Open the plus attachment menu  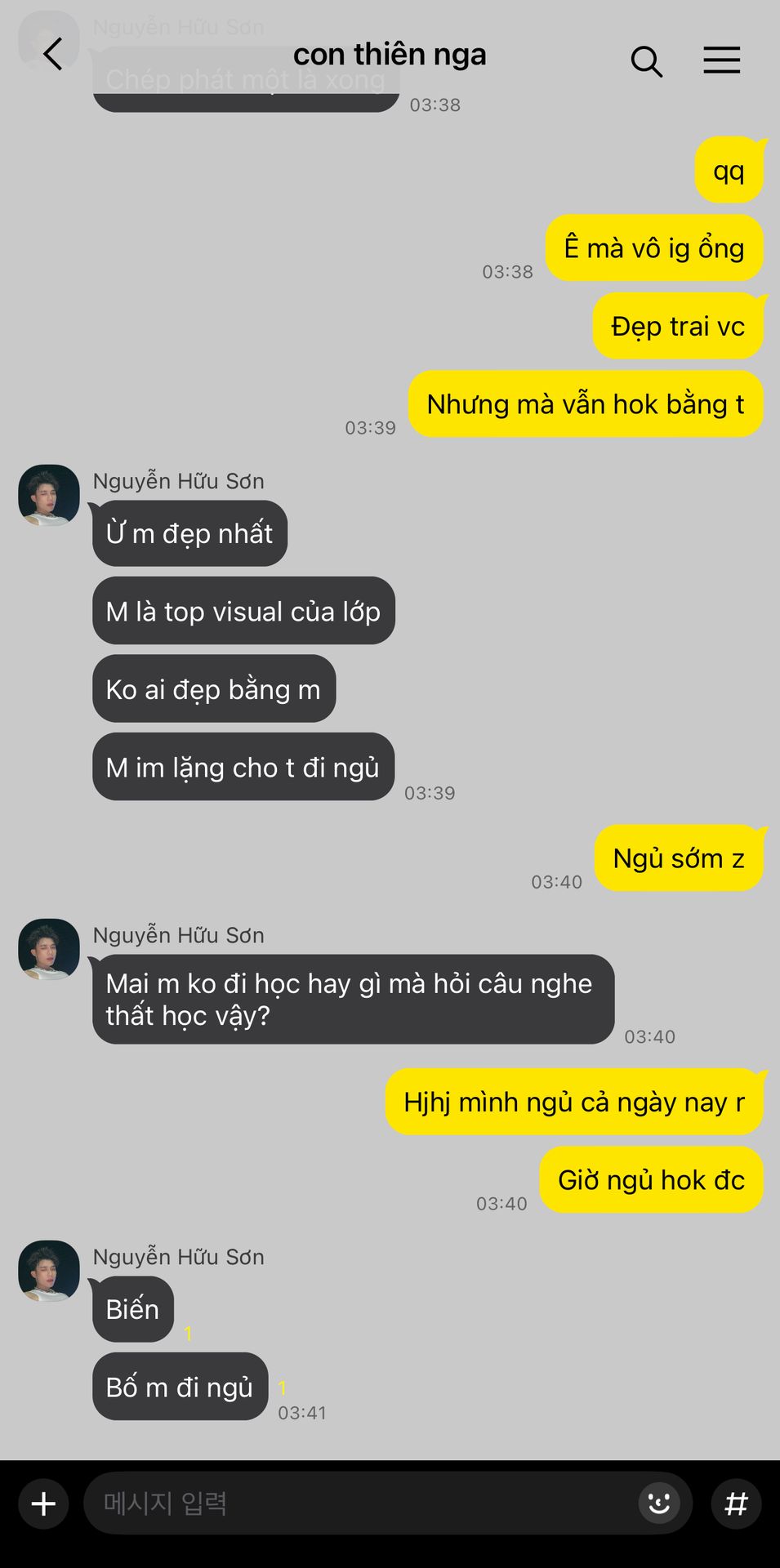(x=43, y=1503)
